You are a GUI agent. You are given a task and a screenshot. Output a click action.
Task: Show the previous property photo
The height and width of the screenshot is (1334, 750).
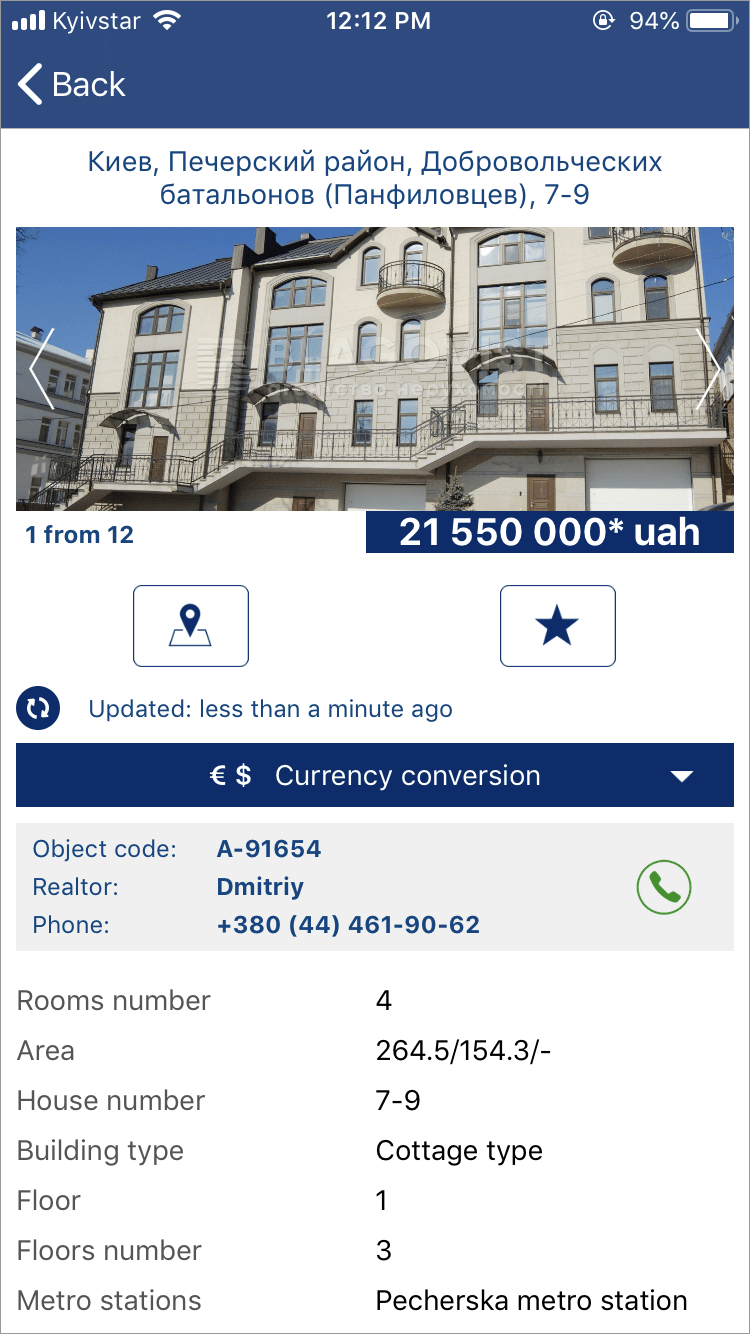click(x=41, y=369)
